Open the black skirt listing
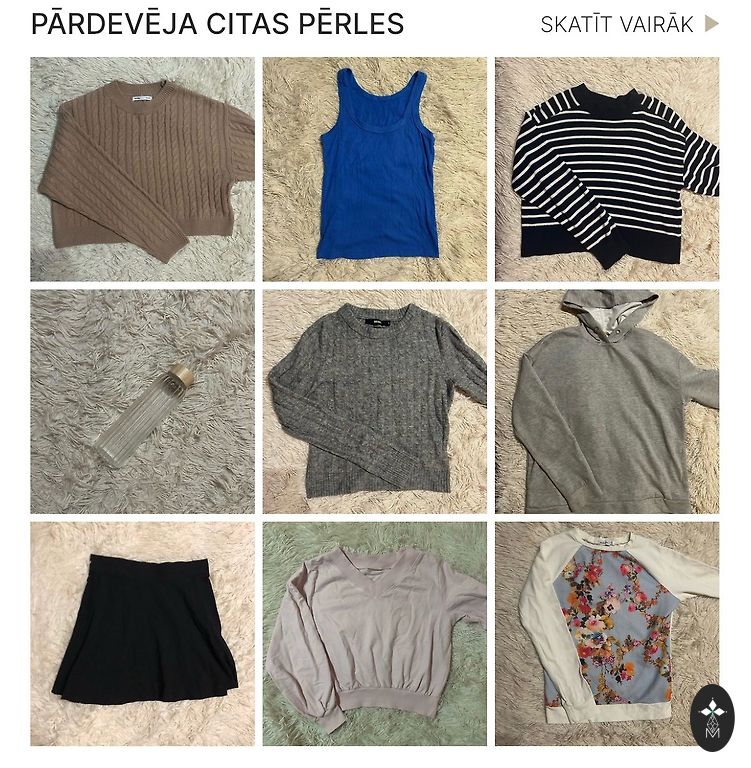 (142, 634)
